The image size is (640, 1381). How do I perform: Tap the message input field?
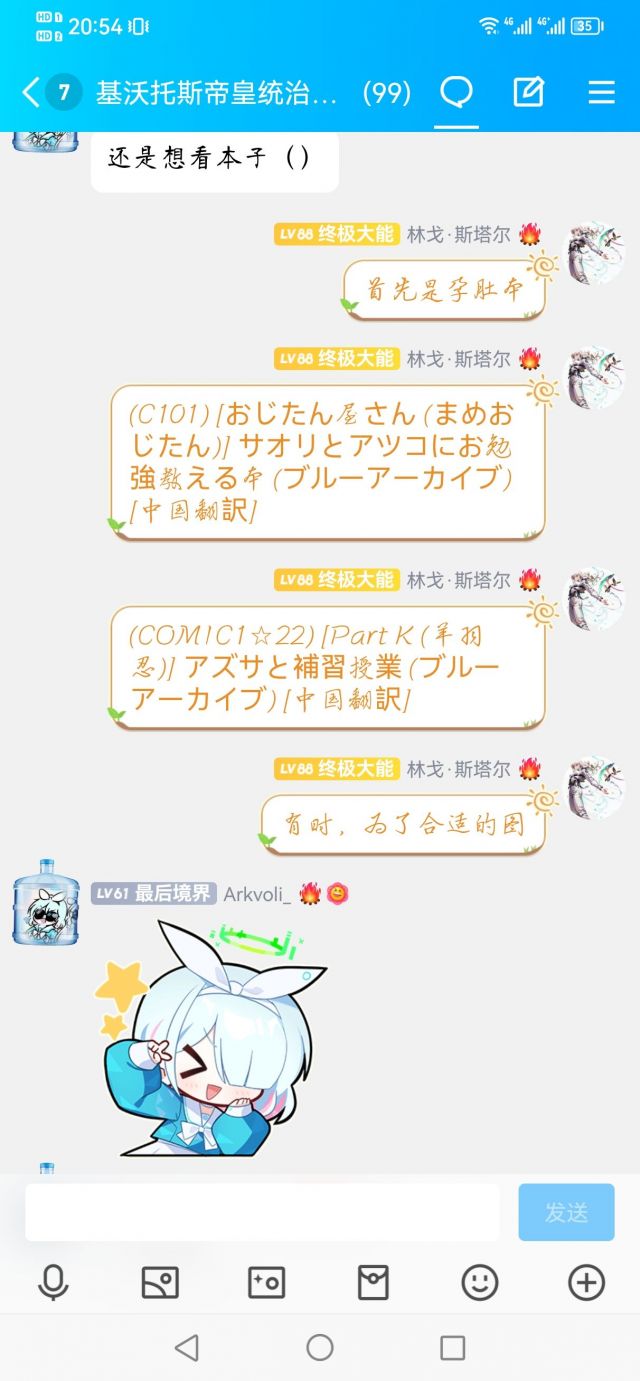click(262, 1212)
